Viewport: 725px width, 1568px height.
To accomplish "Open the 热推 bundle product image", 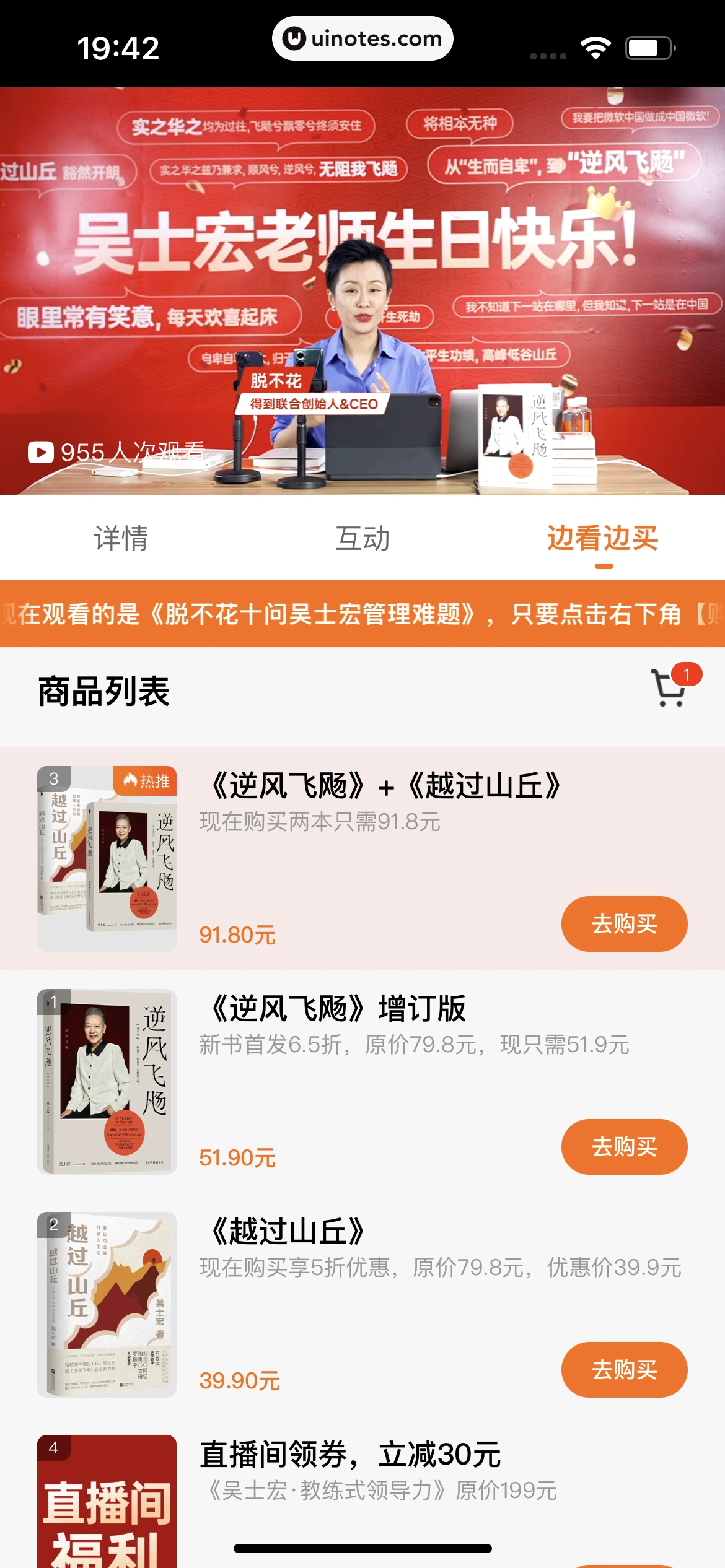I will click(x=107, y=858).
